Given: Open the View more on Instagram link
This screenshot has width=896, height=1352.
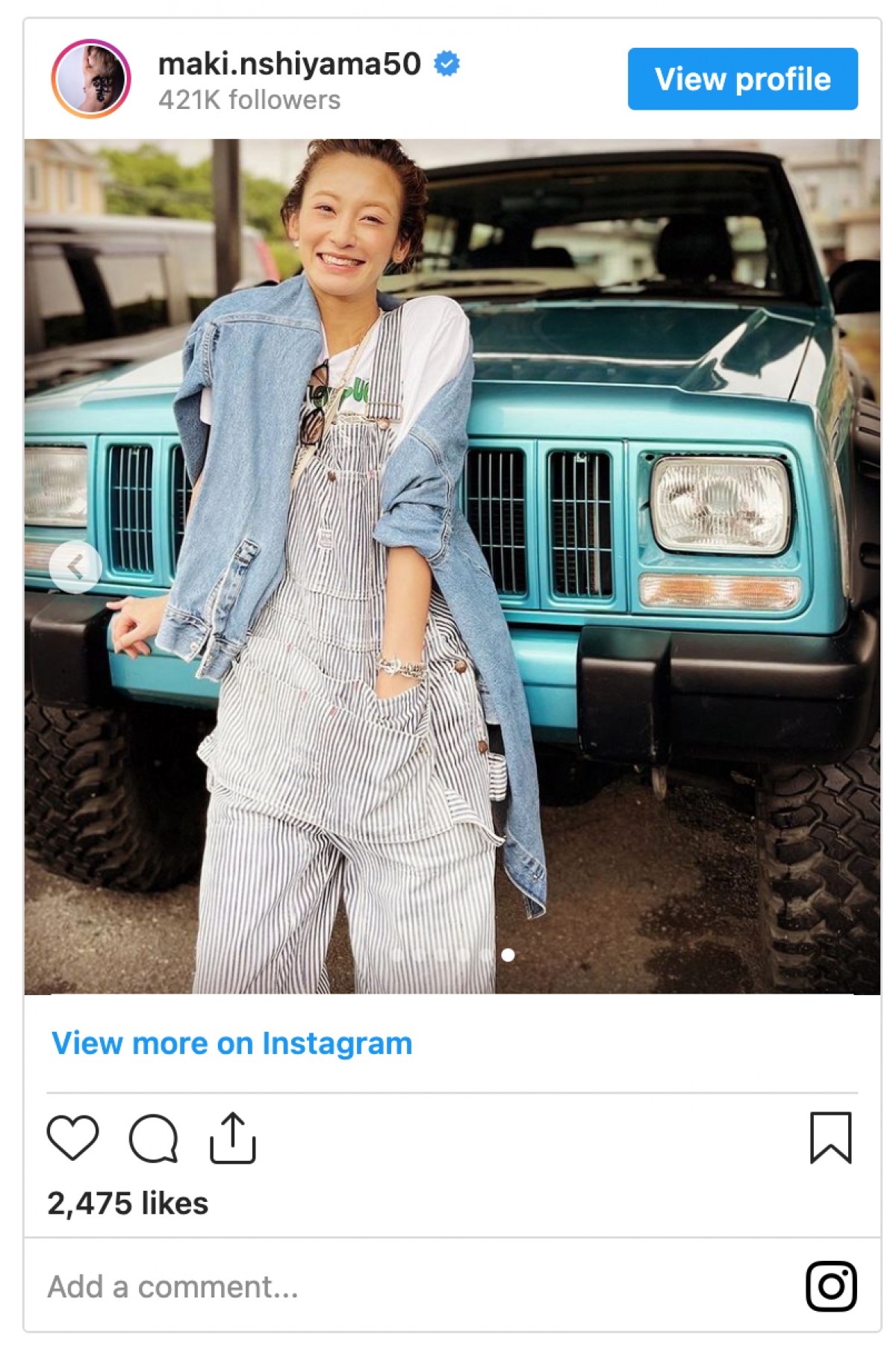Looking at the screenshot, I should 231,1044.
